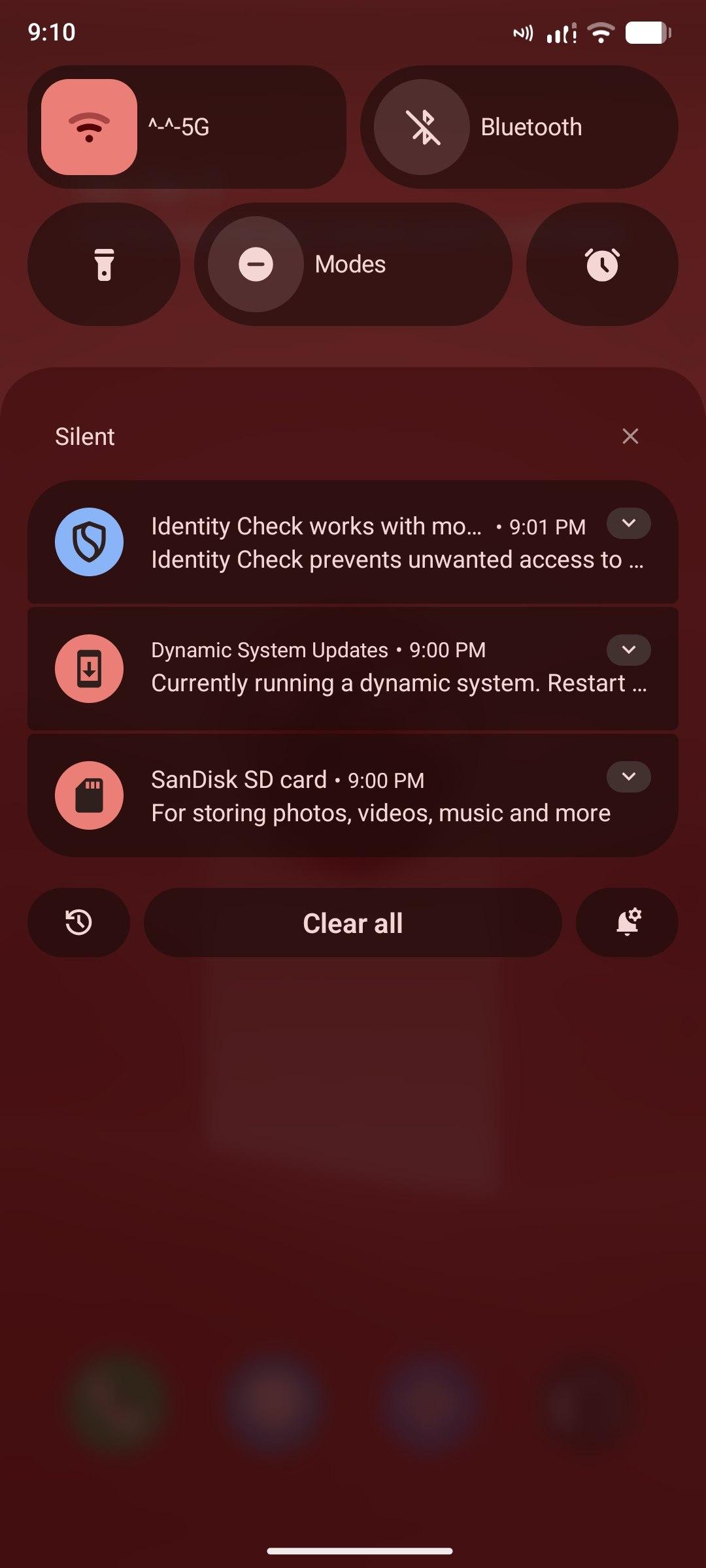
Task: Turn on Bluetooth
Action: (422, 127)
